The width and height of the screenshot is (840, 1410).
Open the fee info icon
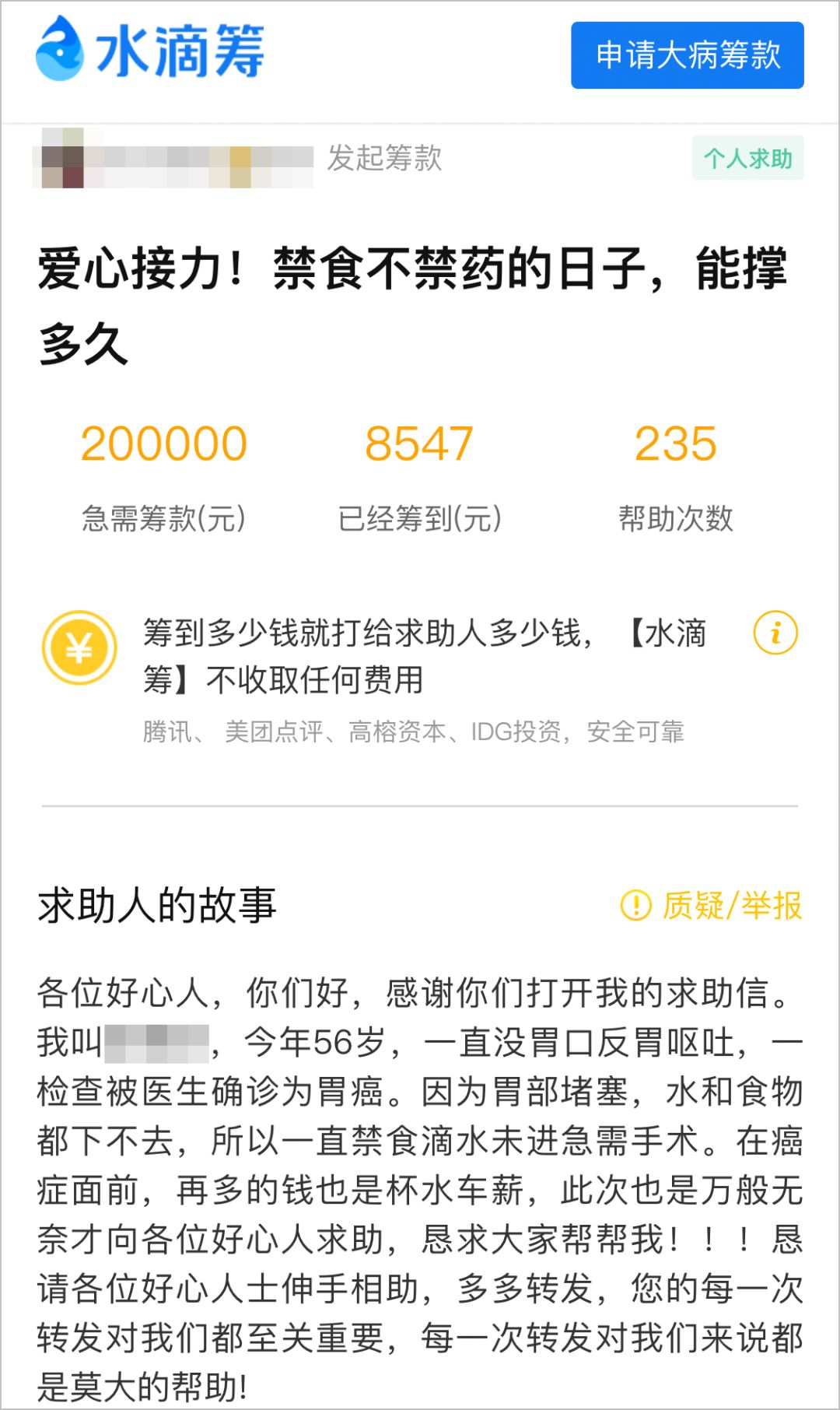pyautogui.click(x=775, y=633)
